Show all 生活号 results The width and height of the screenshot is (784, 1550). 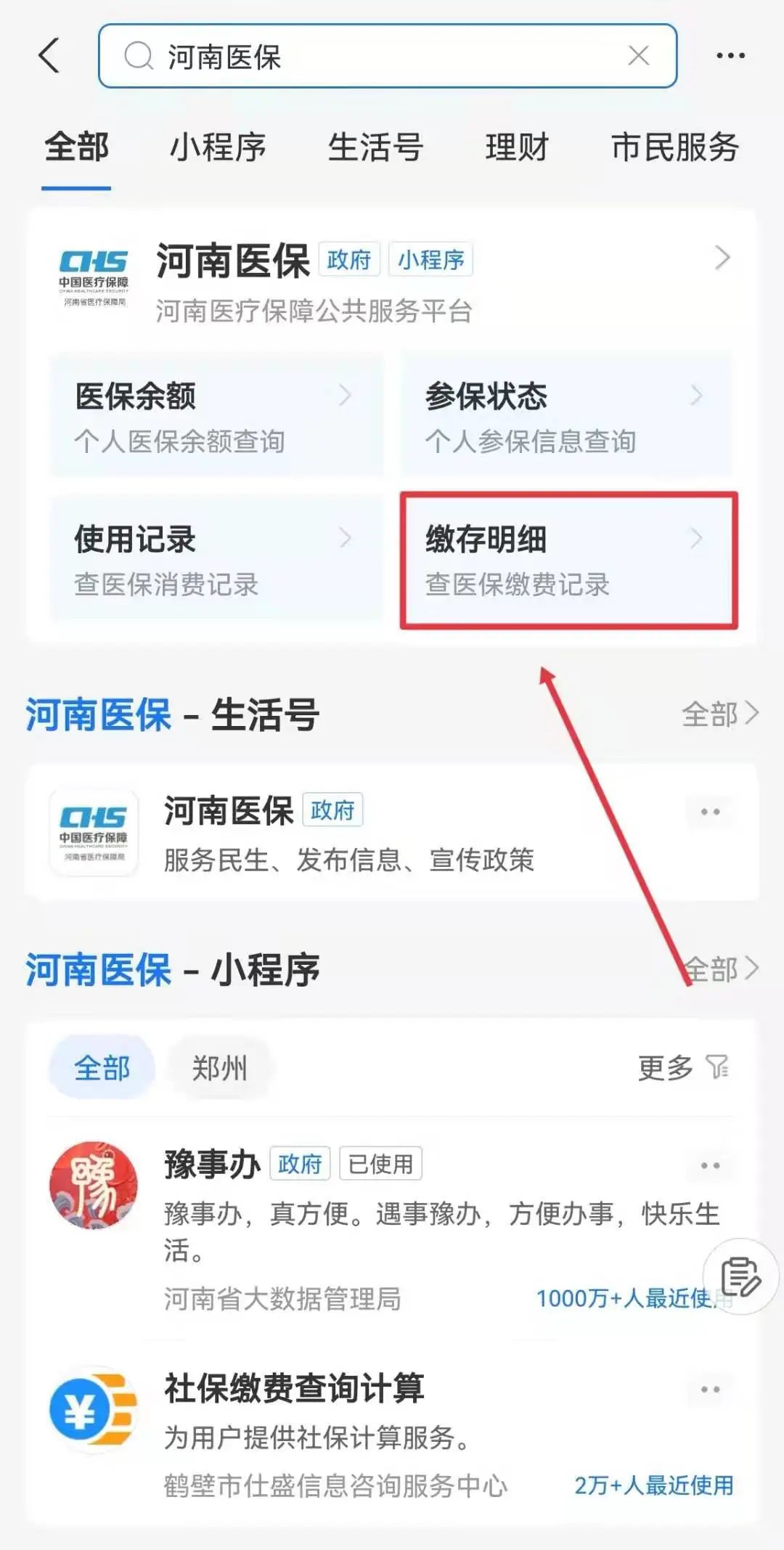[719, 714]
